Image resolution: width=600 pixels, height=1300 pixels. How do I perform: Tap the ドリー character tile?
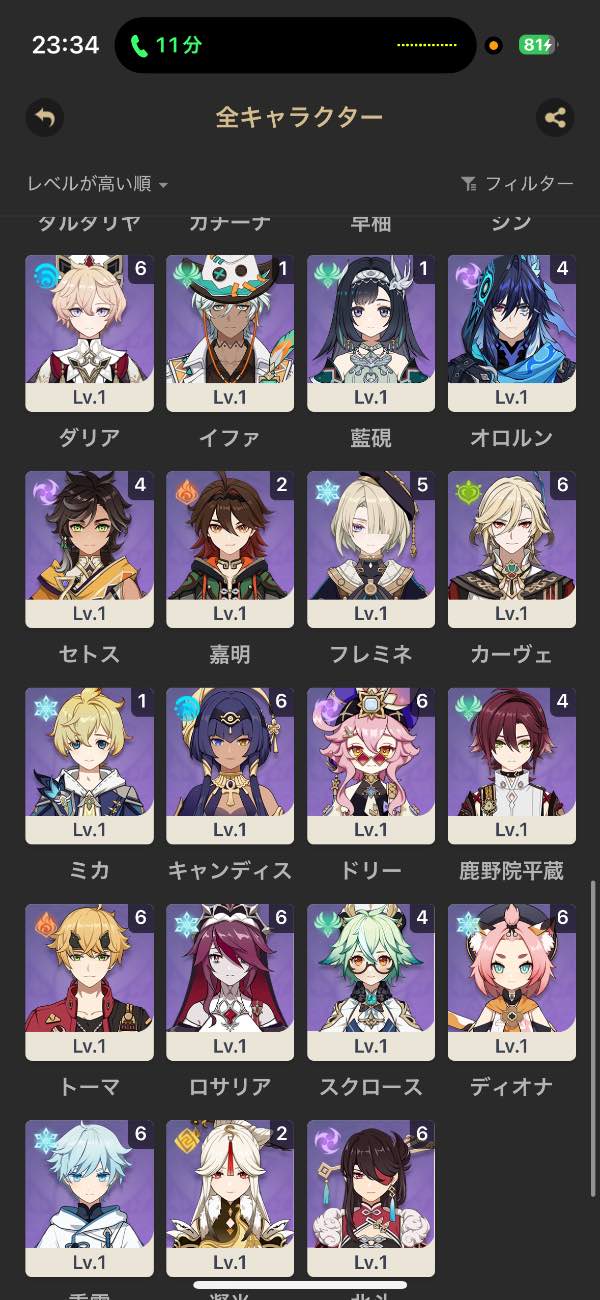371,765
